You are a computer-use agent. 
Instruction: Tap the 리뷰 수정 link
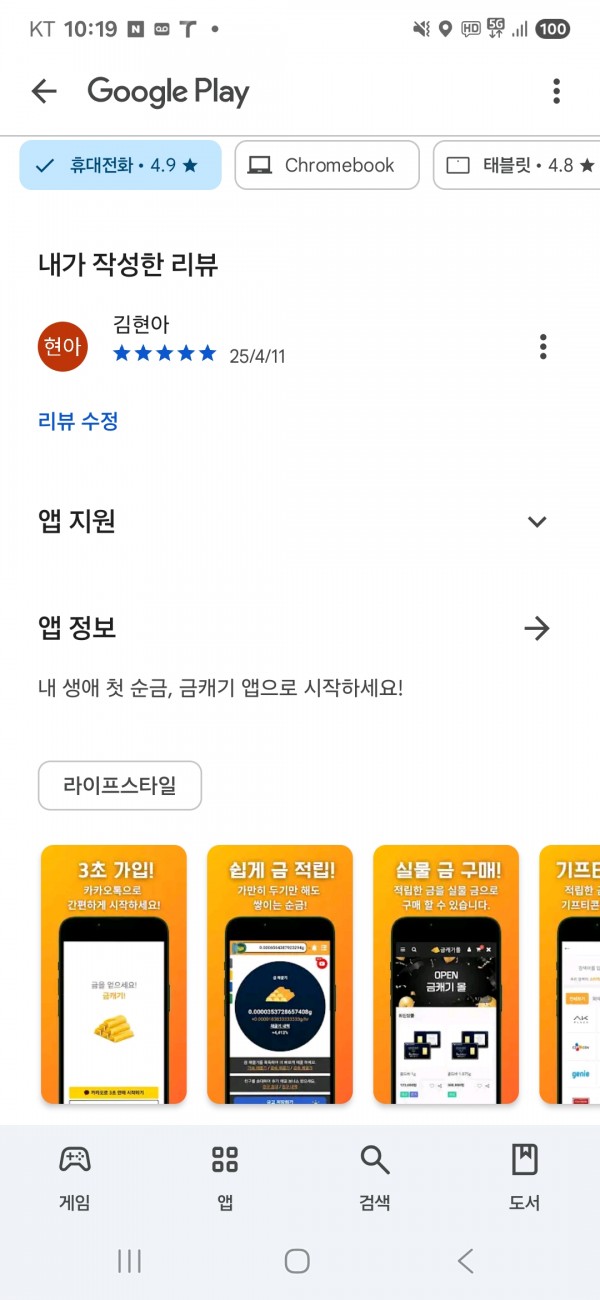(78, 421)
